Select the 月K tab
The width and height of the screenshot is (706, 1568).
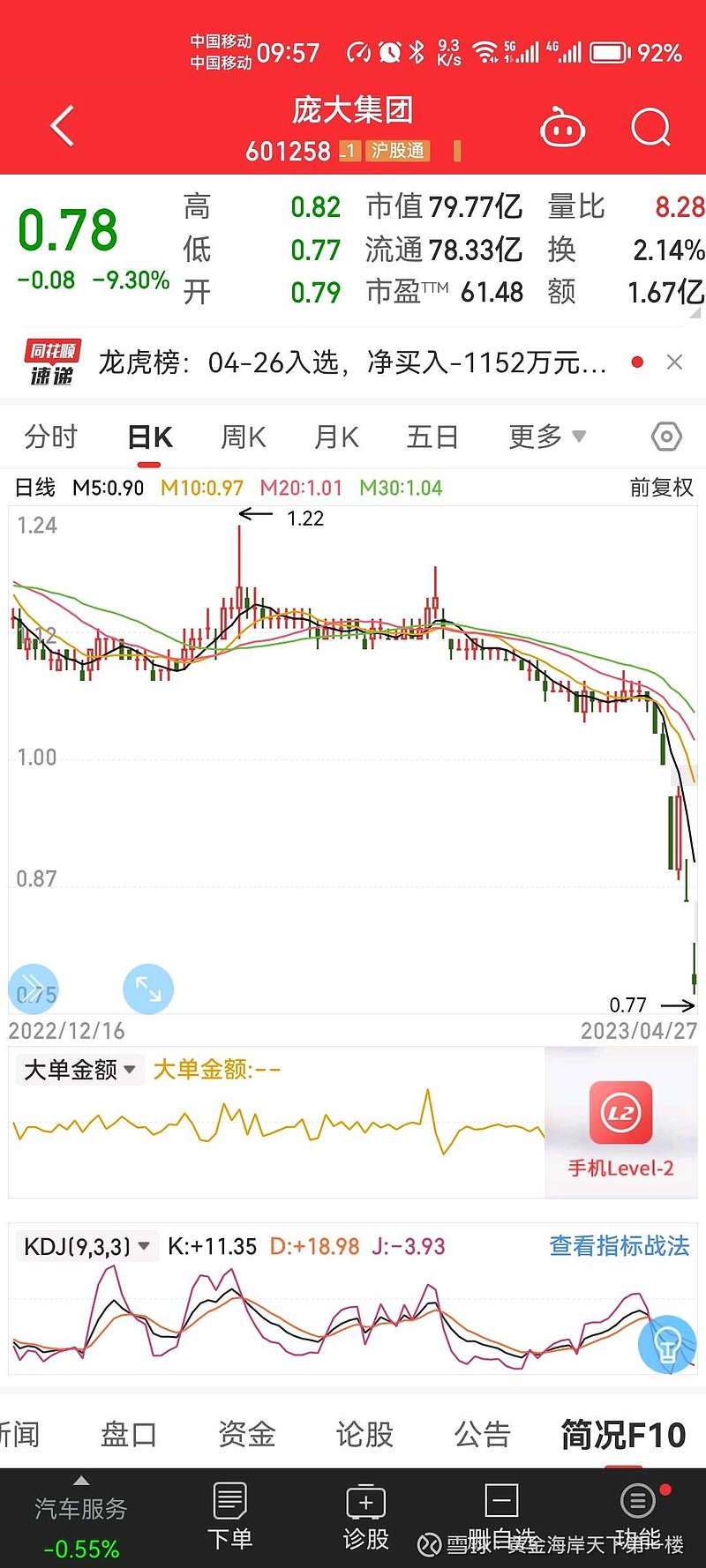(x=336, y=437)
